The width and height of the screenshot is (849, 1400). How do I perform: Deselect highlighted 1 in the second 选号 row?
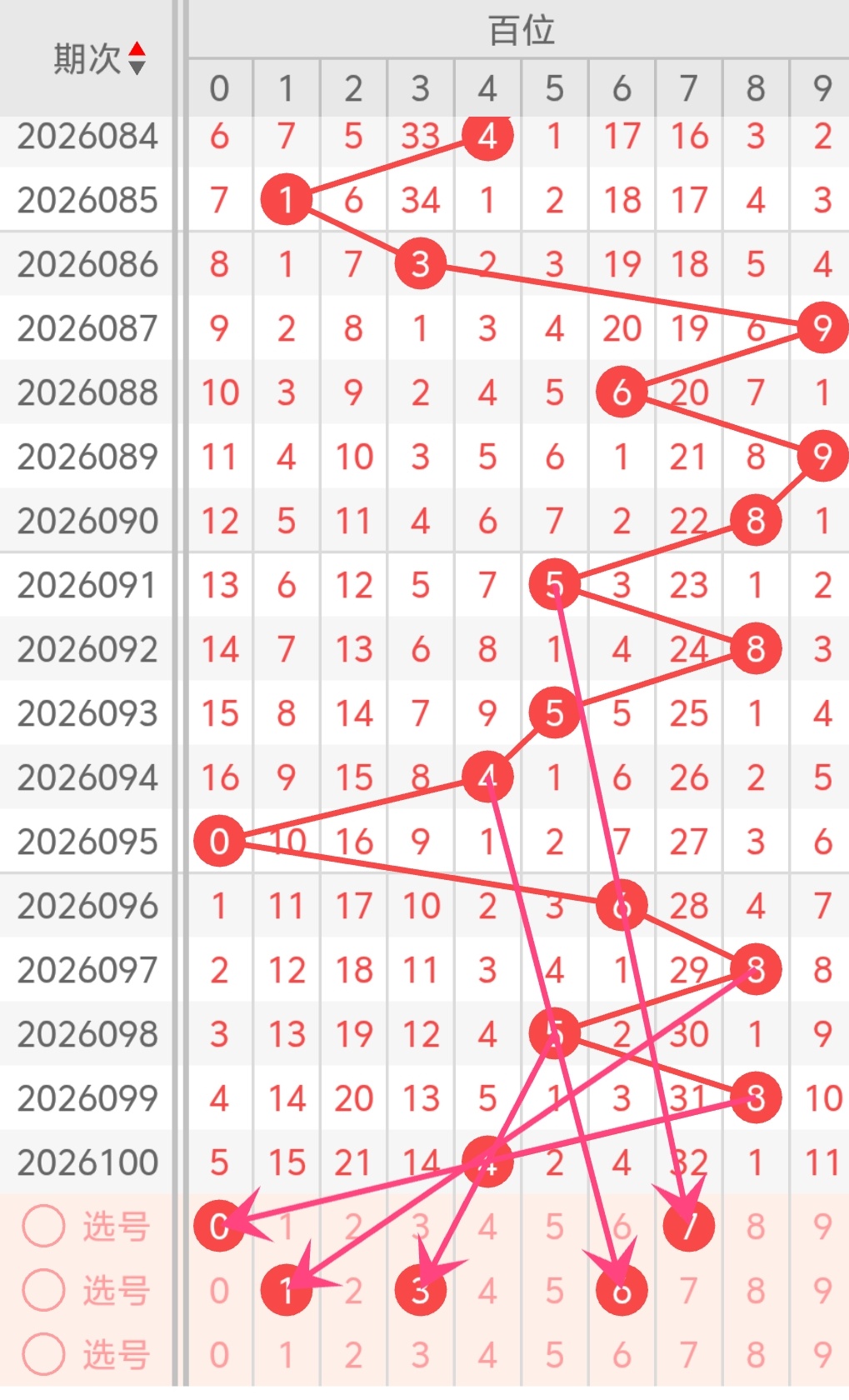click(x=286, y=1290)
